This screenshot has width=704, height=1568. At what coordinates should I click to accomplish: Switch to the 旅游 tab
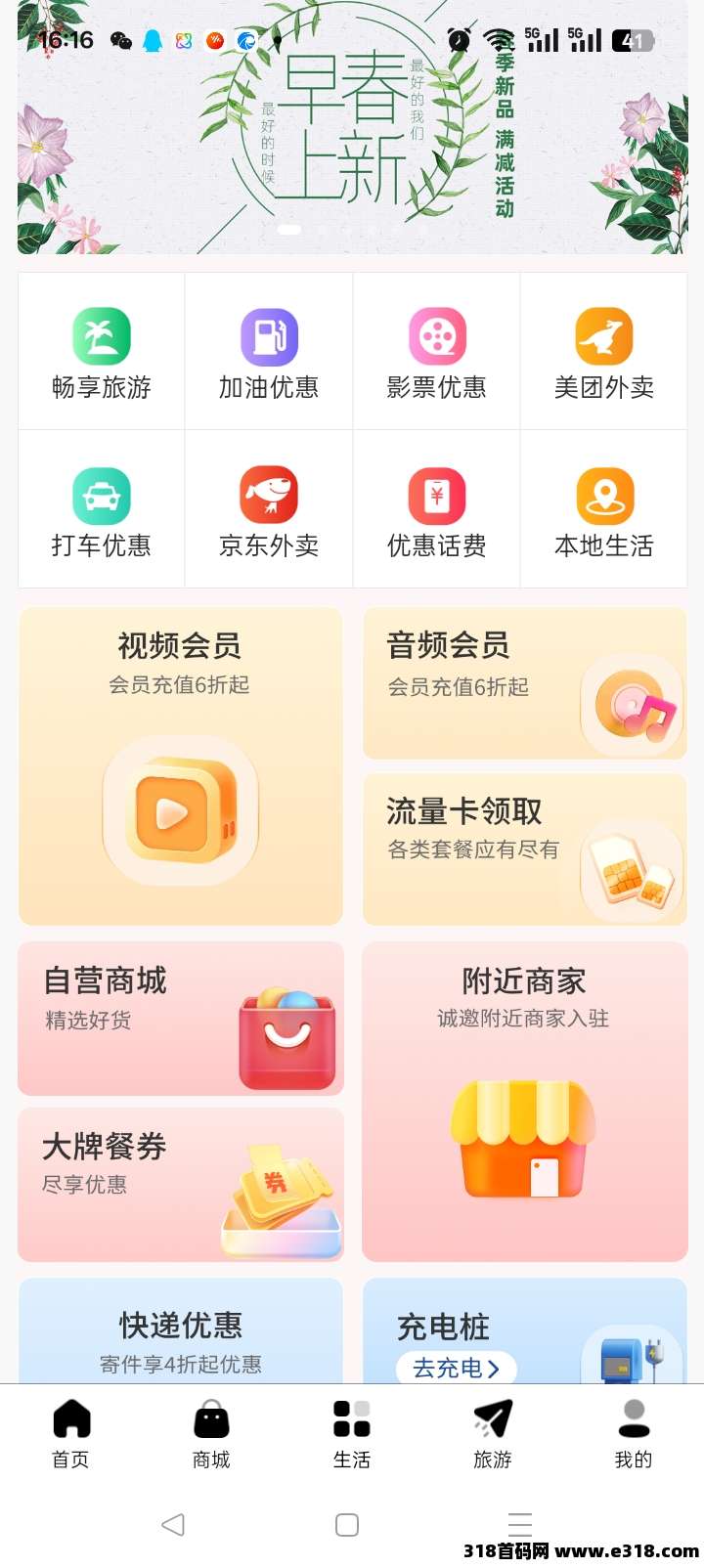point(493,1434)
